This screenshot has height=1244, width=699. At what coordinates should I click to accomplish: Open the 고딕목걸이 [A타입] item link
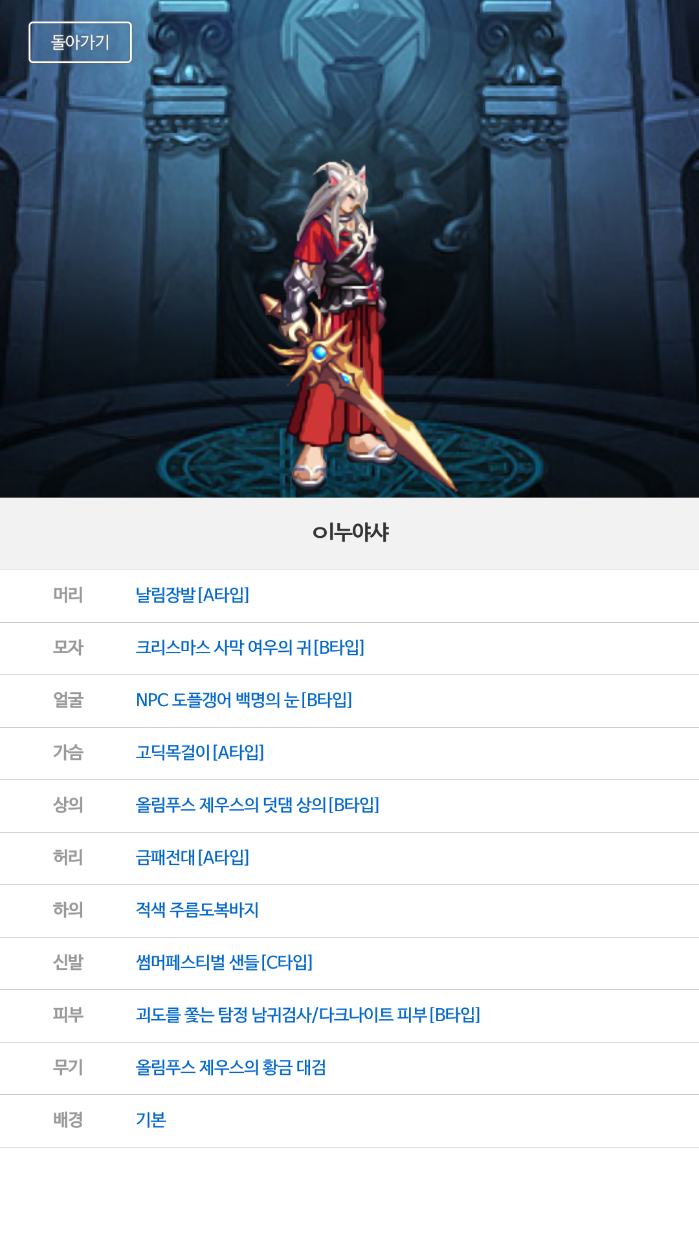[x=199, y=752]
